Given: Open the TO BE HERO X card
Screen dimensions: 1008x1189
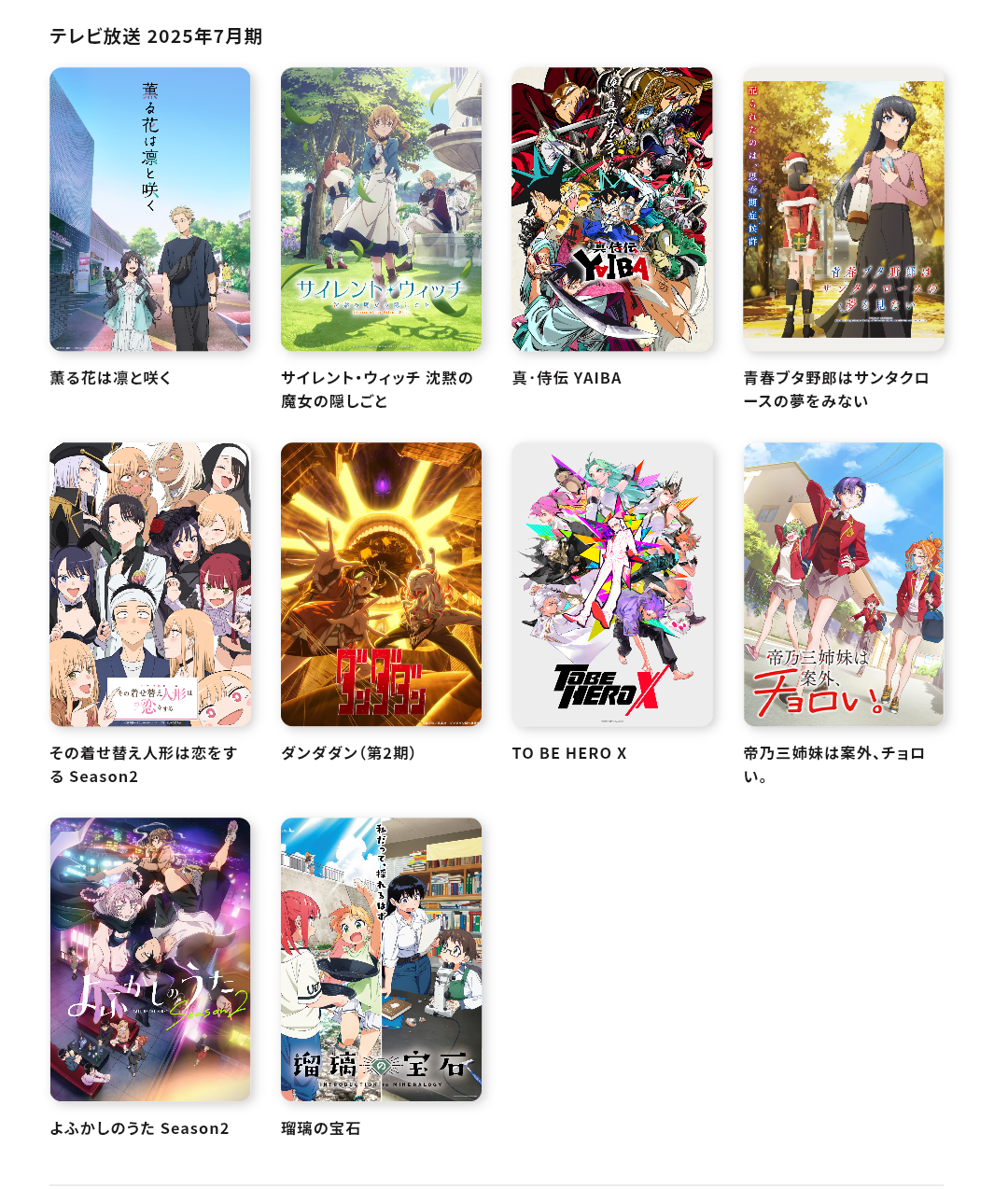Looking at the screenshot, I should click(612, 584).
